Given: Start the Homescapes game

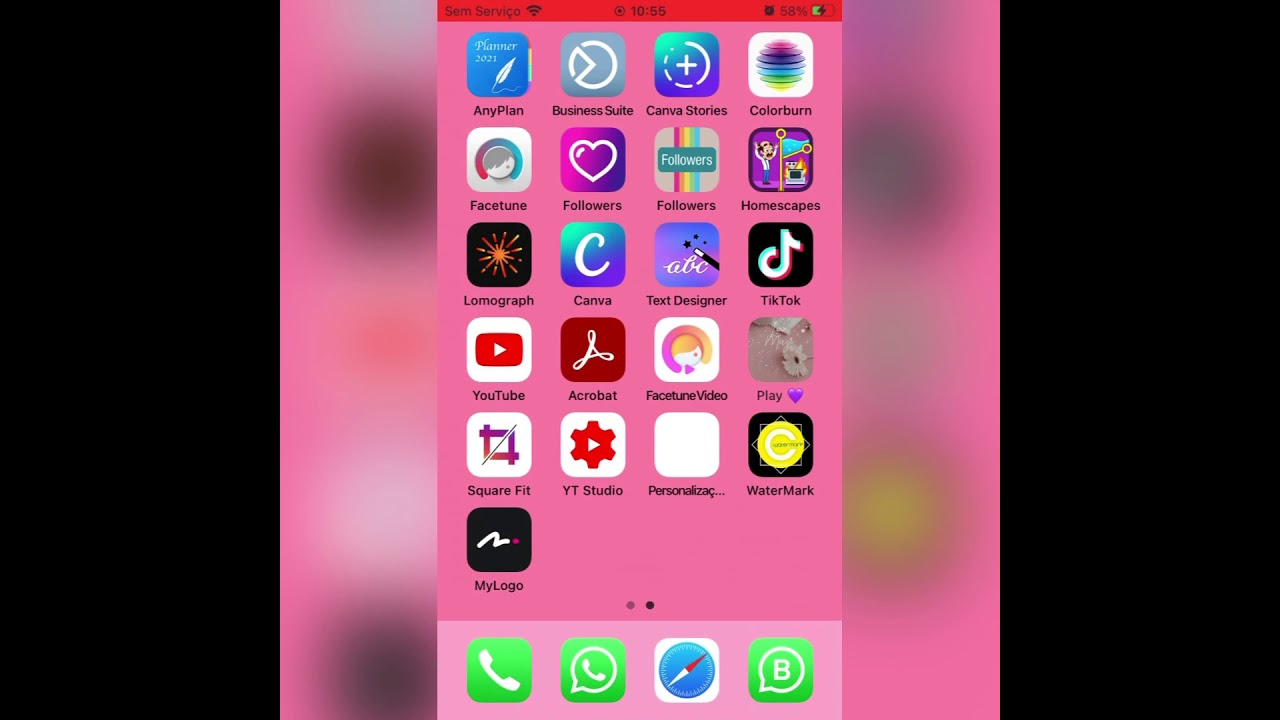Looking at the screenshot, I should point(781,160).
